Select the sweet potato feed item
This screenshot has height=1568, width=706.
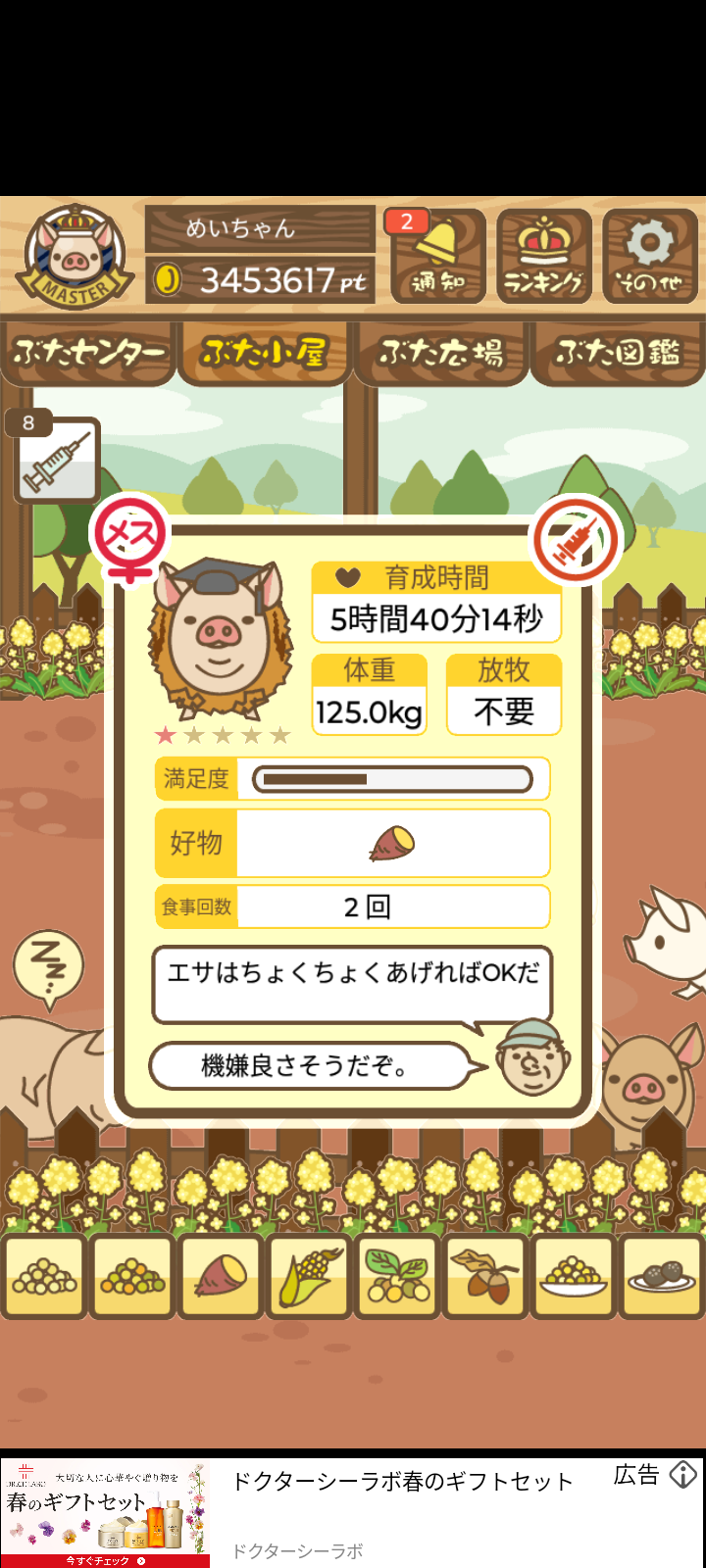tap(221, 1276)
